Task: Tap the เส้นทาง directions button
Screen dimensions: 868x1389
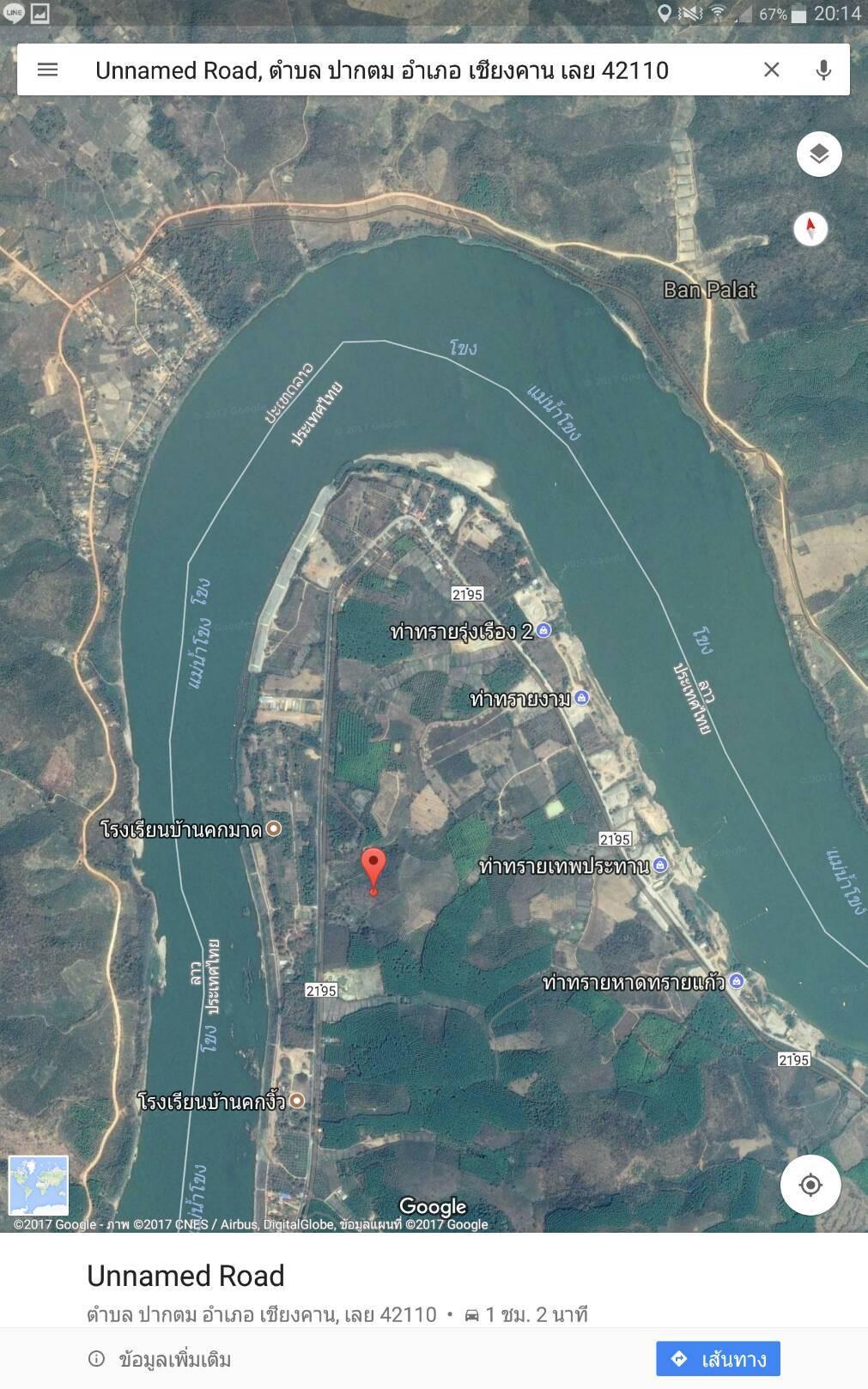Action: pos(718,1359)
